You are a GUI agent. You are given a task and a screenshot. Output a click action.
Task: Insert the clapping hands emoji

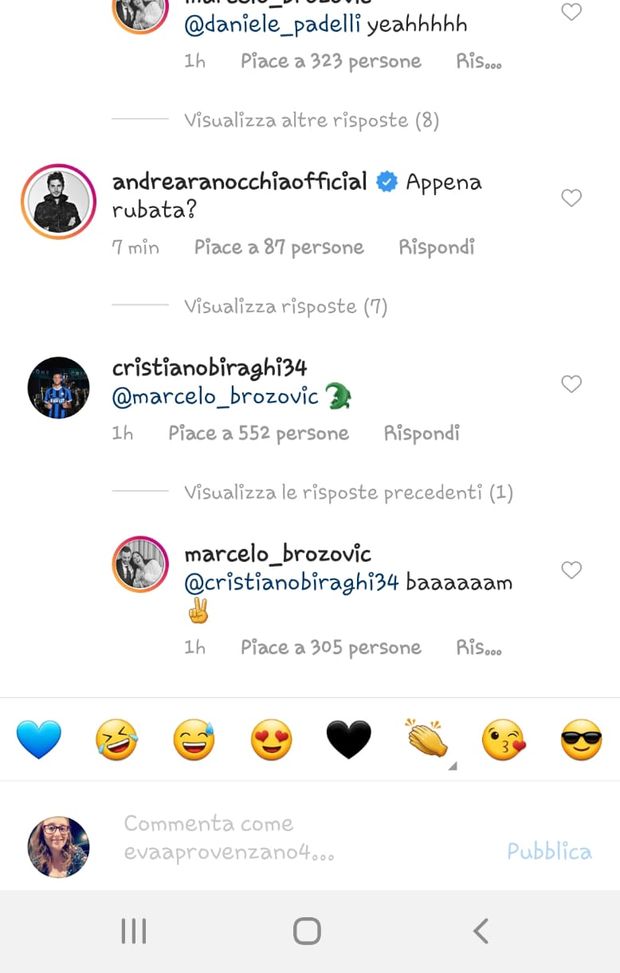426,741
